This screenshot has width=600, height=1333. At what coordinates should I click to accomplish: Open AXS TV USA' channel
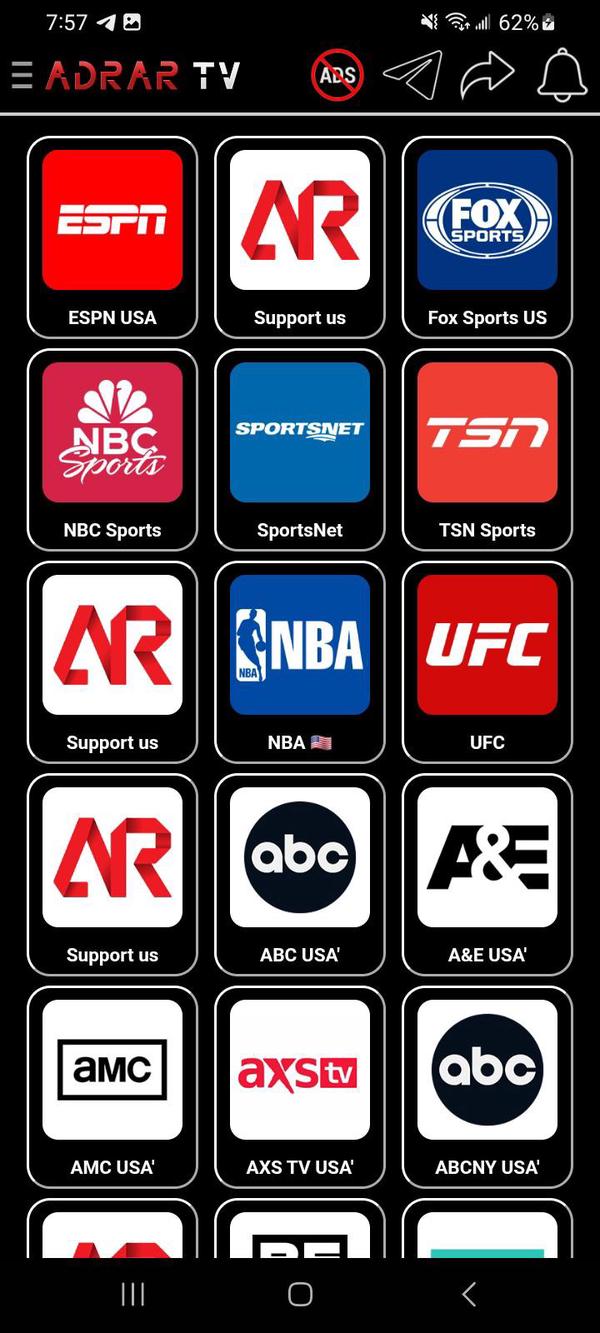300,1086
